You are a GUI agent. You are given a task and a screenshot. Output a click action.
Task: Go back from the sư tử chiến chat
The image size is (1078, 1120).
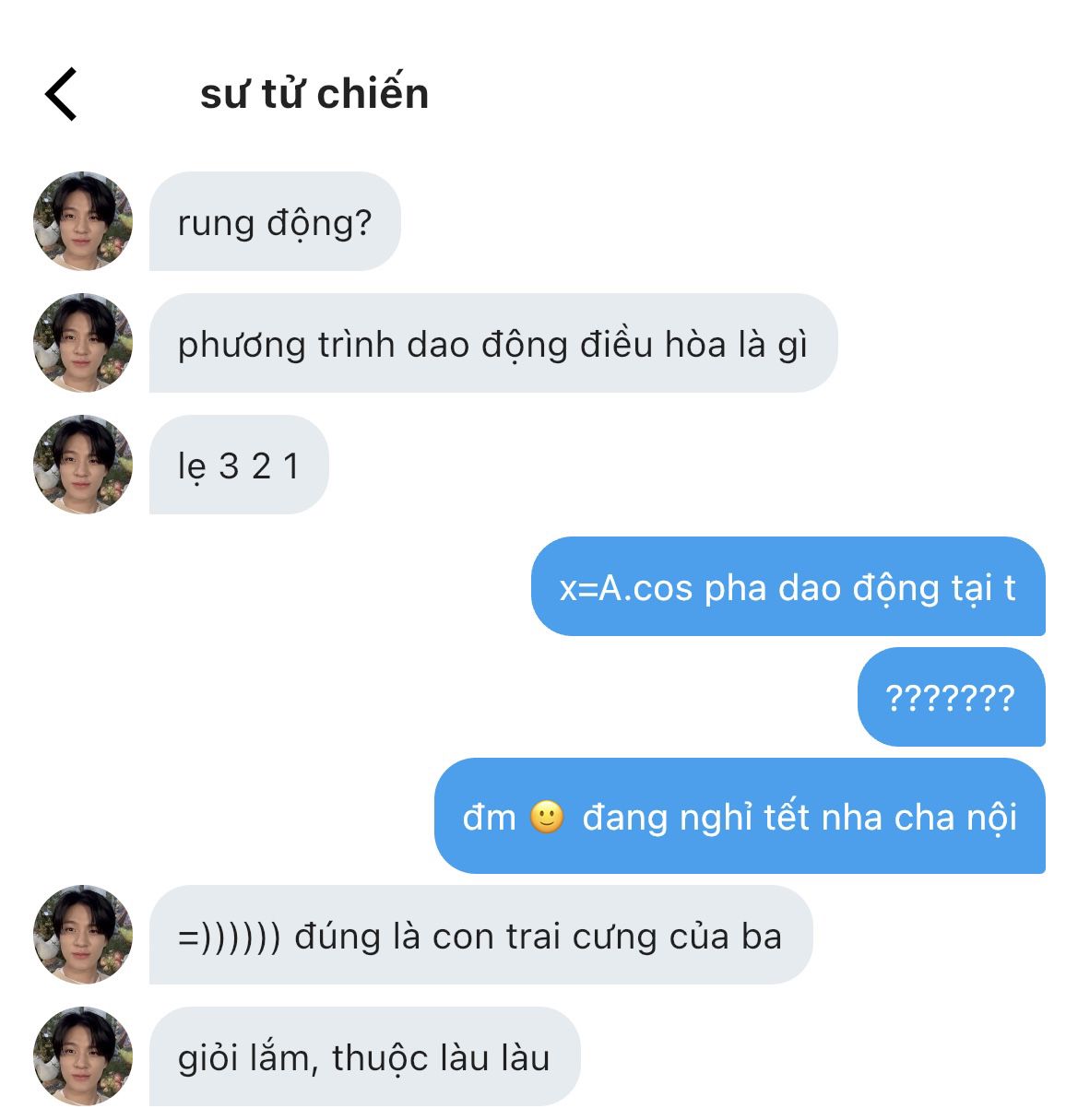[61, 94]
